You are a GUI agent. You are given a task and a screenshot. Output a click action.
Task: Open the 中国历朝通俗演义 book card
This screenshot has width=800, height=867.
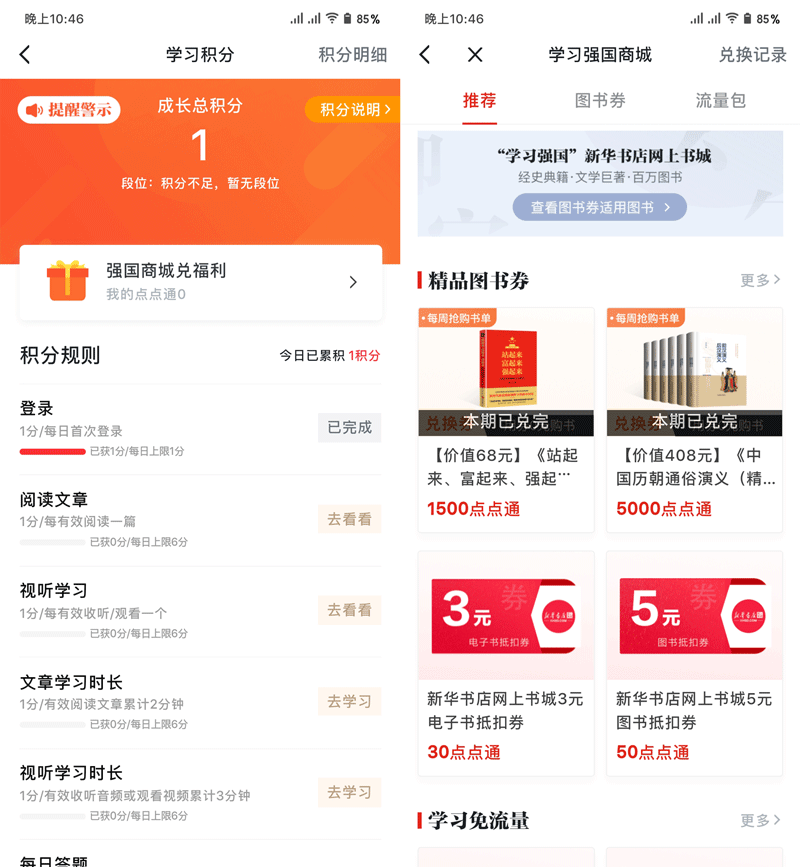tap(694, 420)
